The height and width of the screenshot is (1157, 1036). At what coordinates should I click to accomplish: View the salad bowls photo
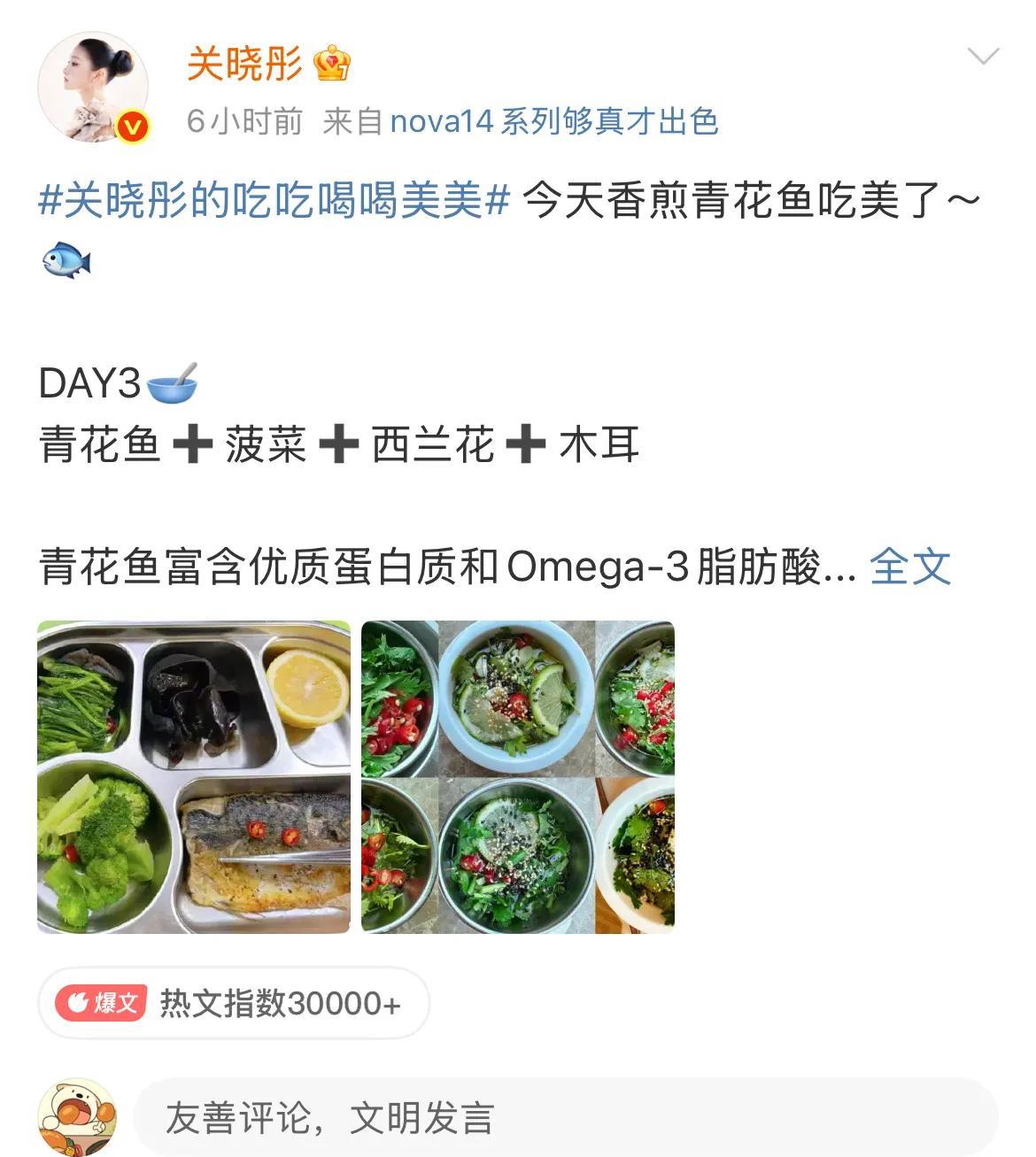click(518, 777)
